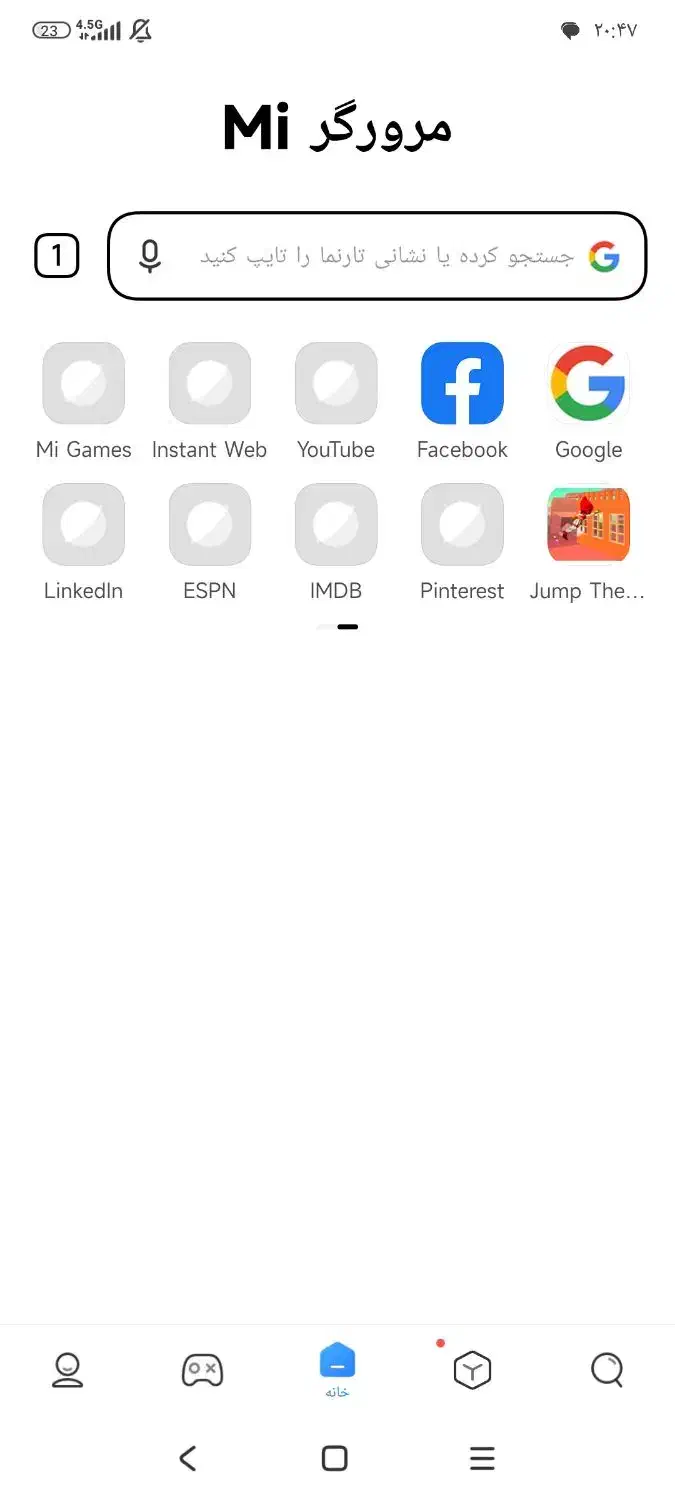Open the YouTube shortcut
675x1500 pixels.
point(336,384)
